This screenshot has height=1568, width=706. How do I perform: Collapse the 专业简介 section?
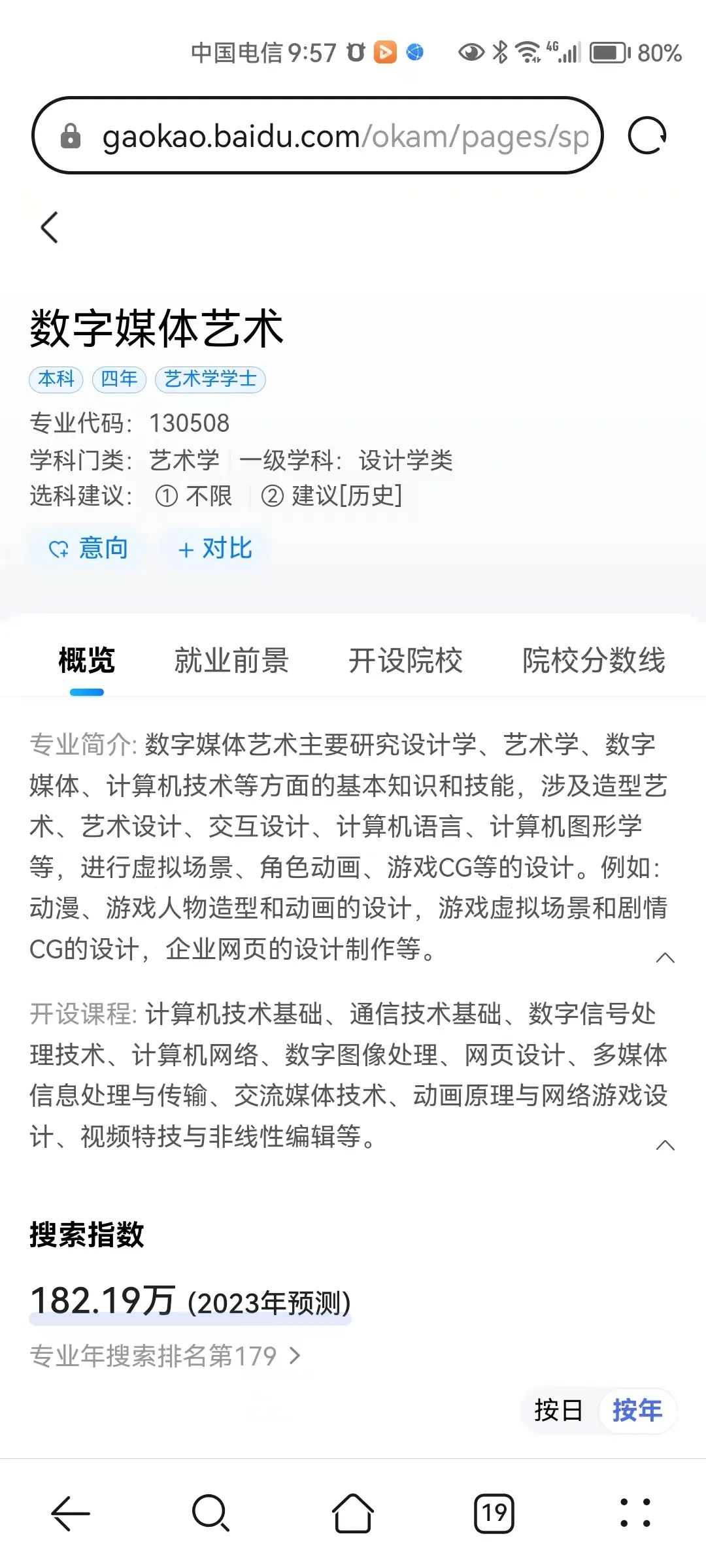click(x=665, y=958)
